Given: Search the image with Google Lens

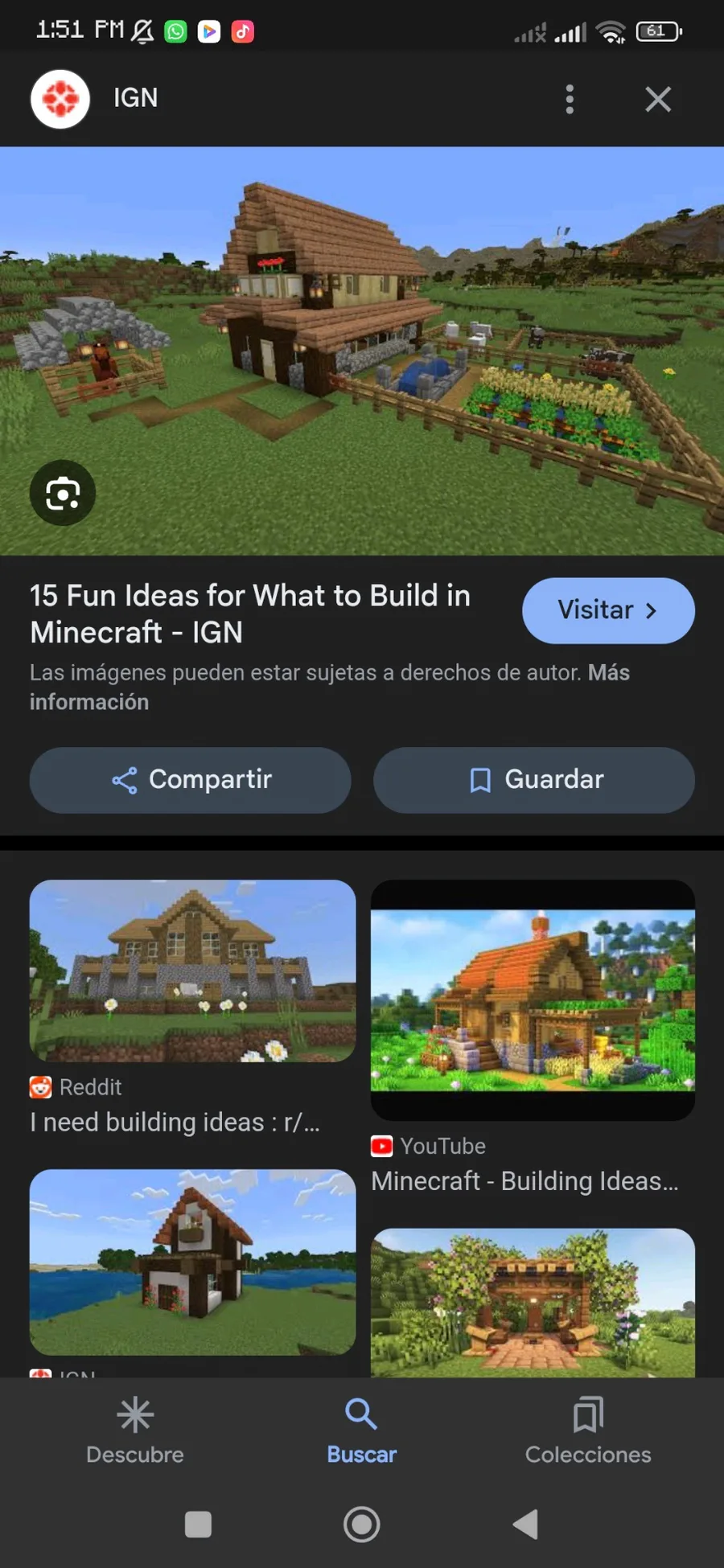Looking at the screenshot, I should tap(63, 493).
